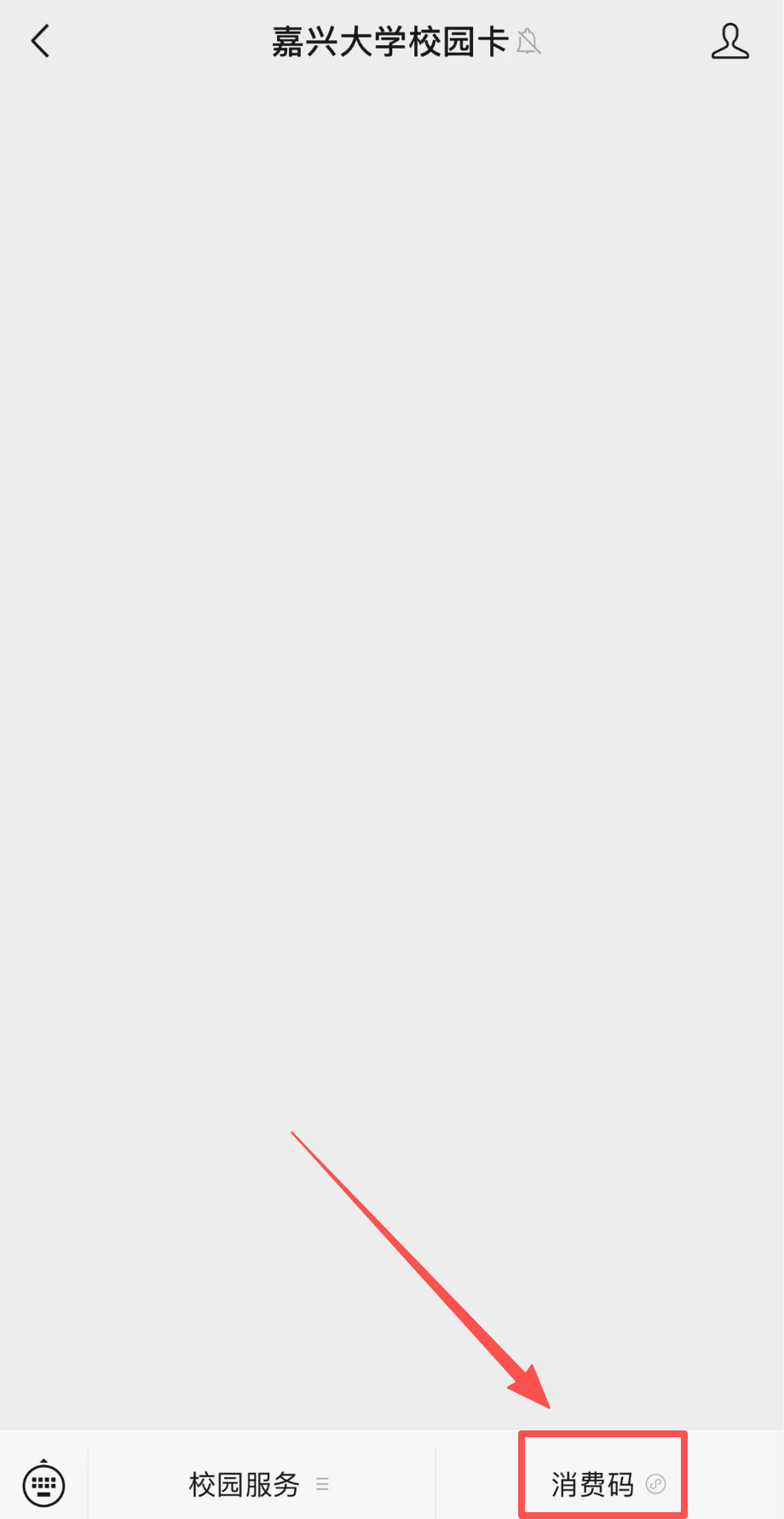Viewport: 784px width, 1519px height.
Task: Expand the 校园服务 menu
Action: point(259,1484)
